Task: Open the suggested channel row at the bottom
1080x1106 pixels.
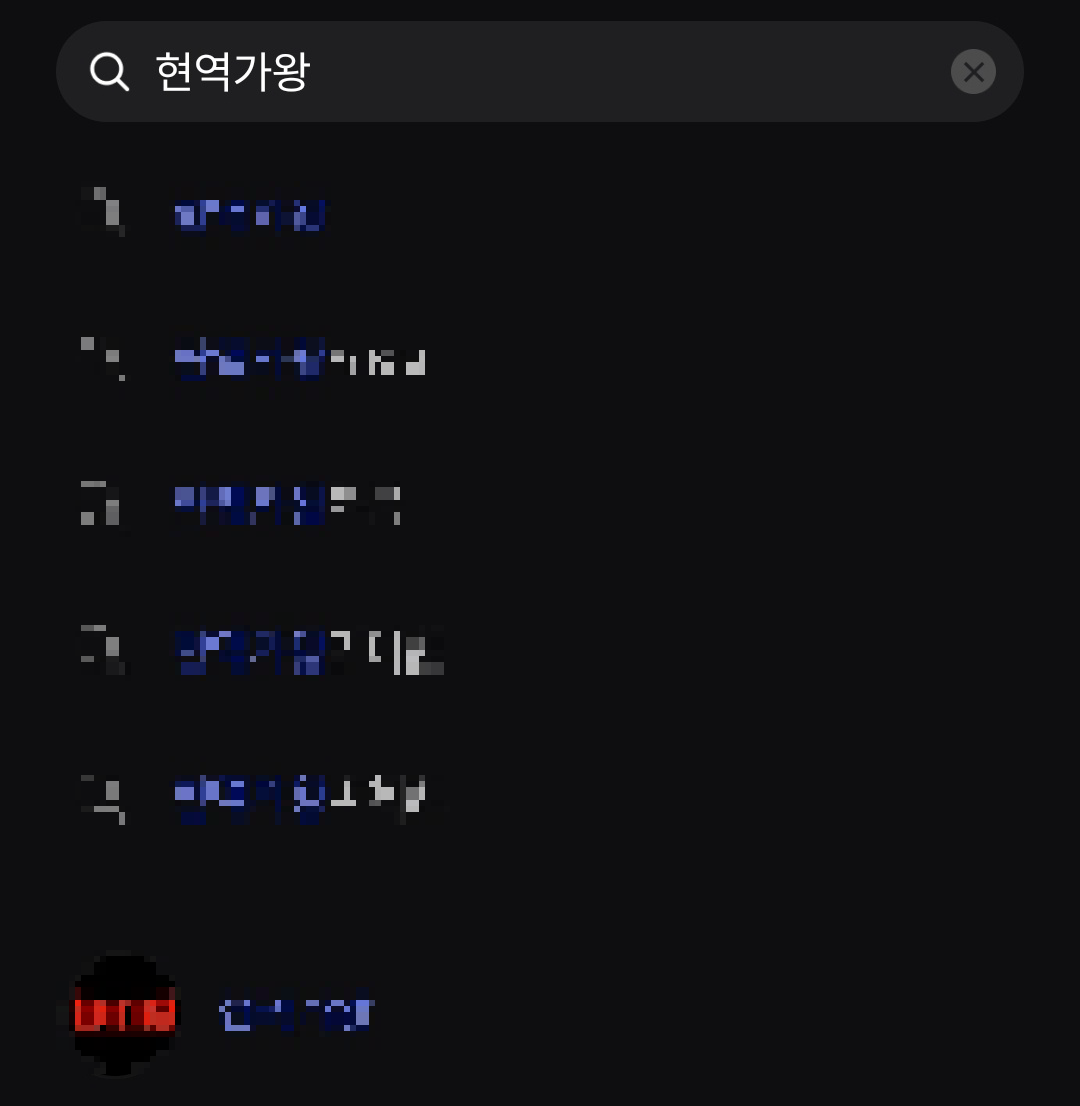Action: (x=295, y=1013)
